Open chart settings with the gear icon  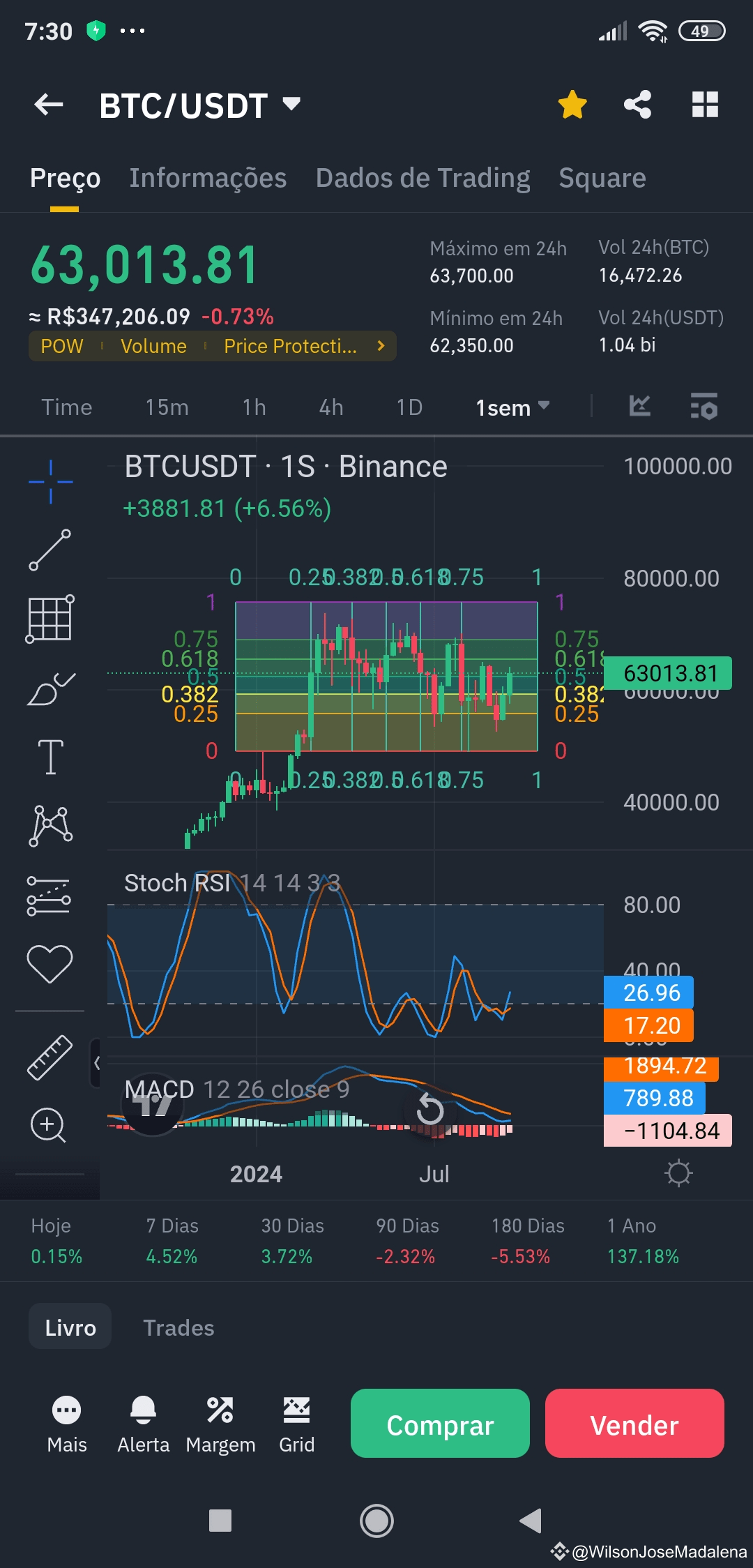click(677, 1173)
